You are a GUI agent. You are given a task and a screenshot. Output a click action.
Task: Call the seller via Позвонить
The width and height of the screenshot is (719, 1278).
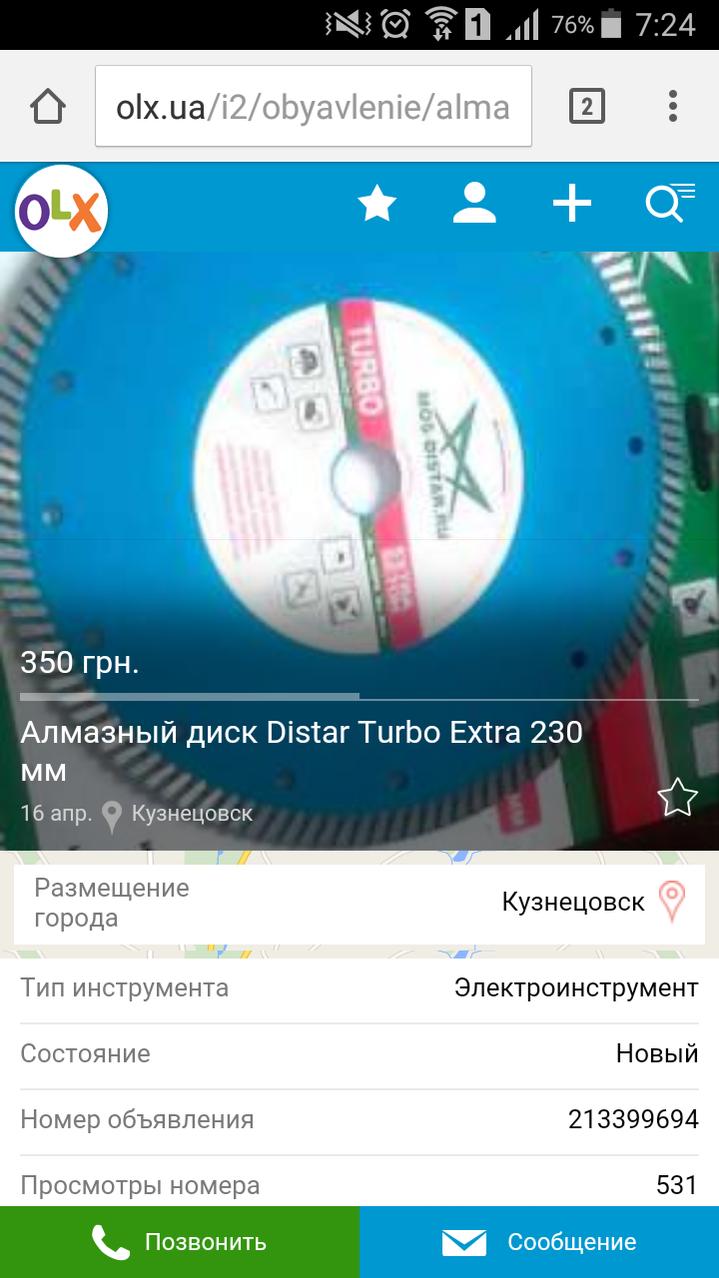tap(180, 1242)
